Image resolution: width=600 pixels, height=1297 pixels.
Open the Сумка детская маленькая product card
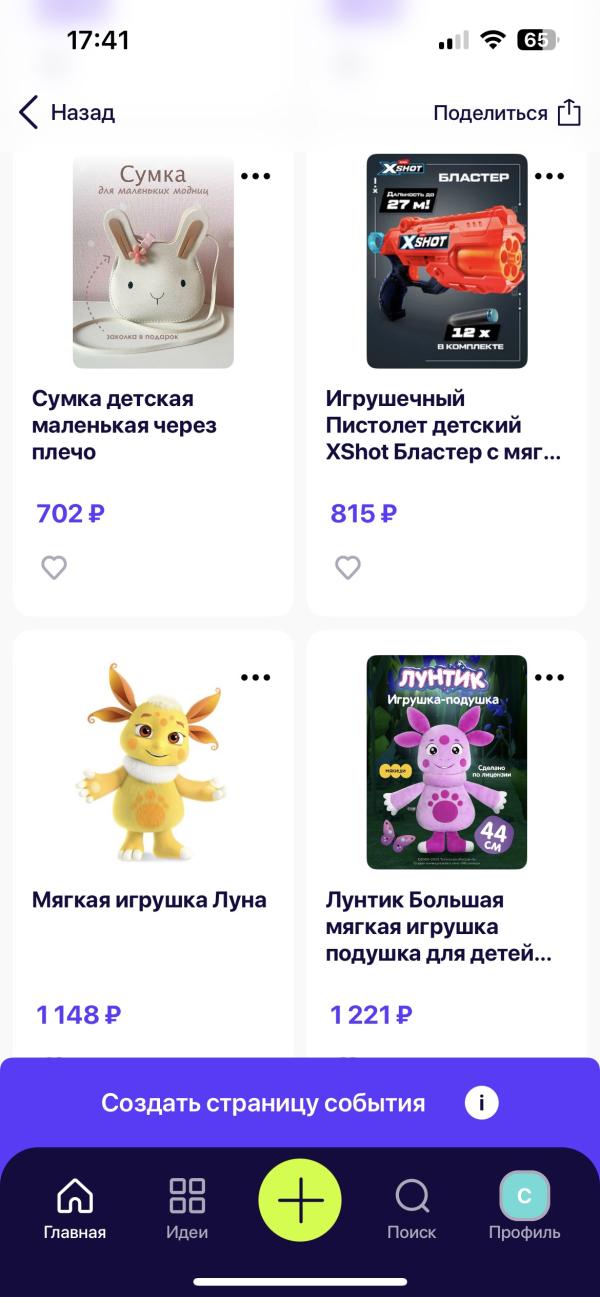pyautogui.click(x=153, y=262)
